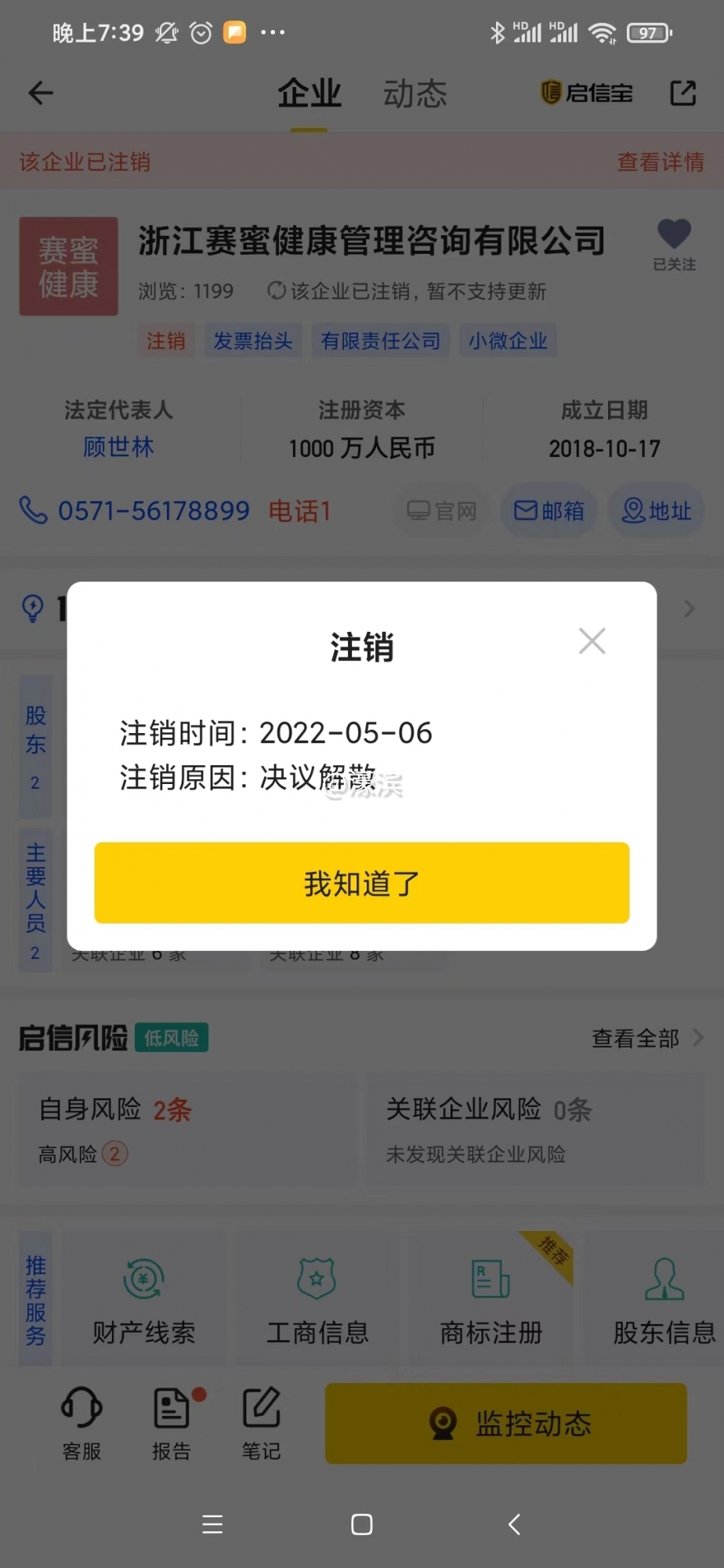Expand the highlights row chevron
The width and height of the screenshot is (724, 1568).
pyautogui.click(x=689, y=608)
